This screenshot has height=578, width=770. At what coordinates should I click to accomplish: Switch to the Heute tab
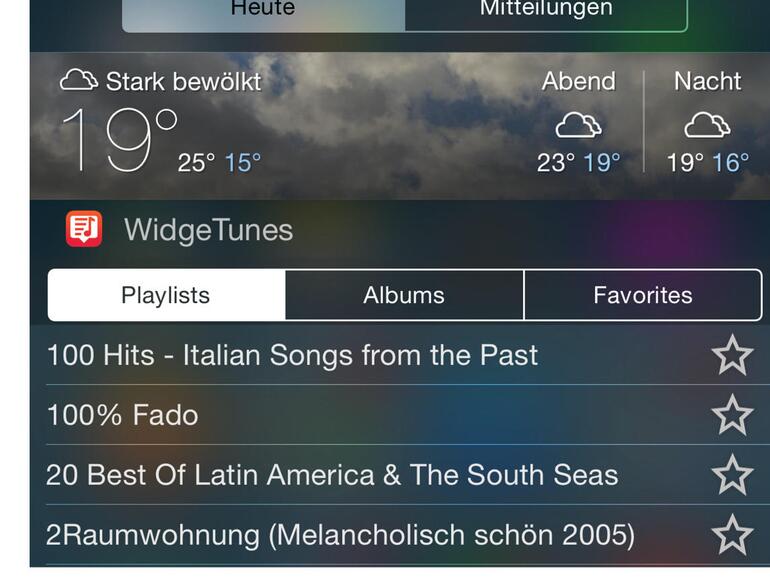263,12
